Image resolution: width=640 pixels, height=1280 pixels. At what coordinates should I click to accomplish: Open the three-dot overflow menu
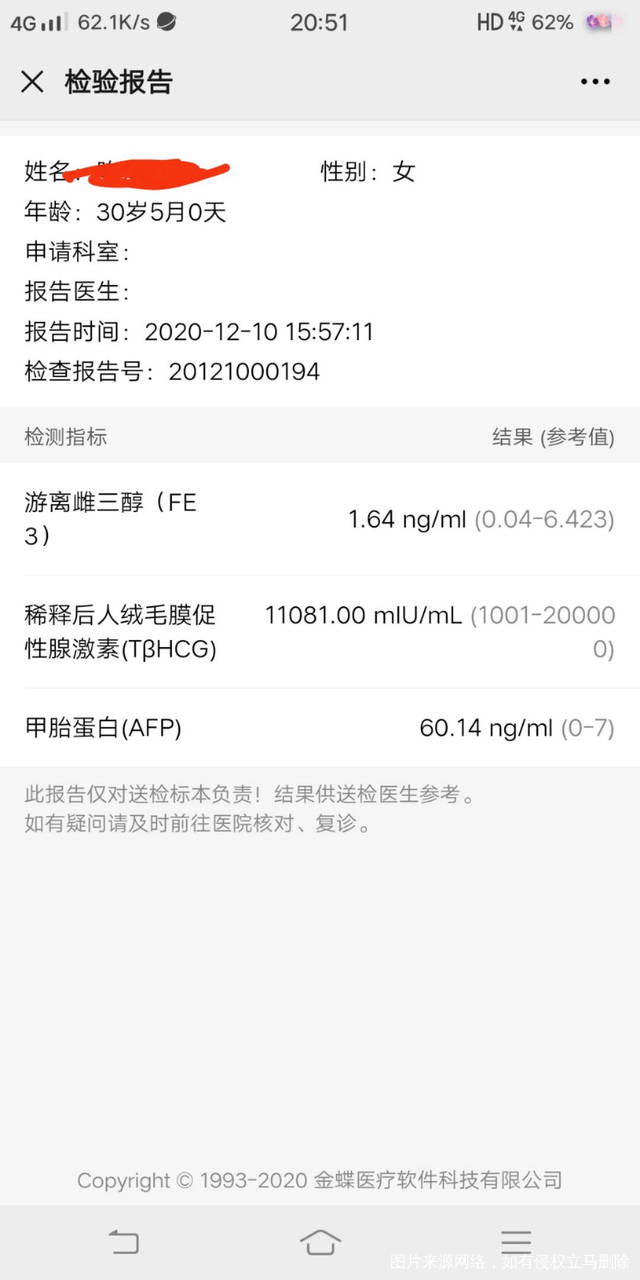[595, 82]
